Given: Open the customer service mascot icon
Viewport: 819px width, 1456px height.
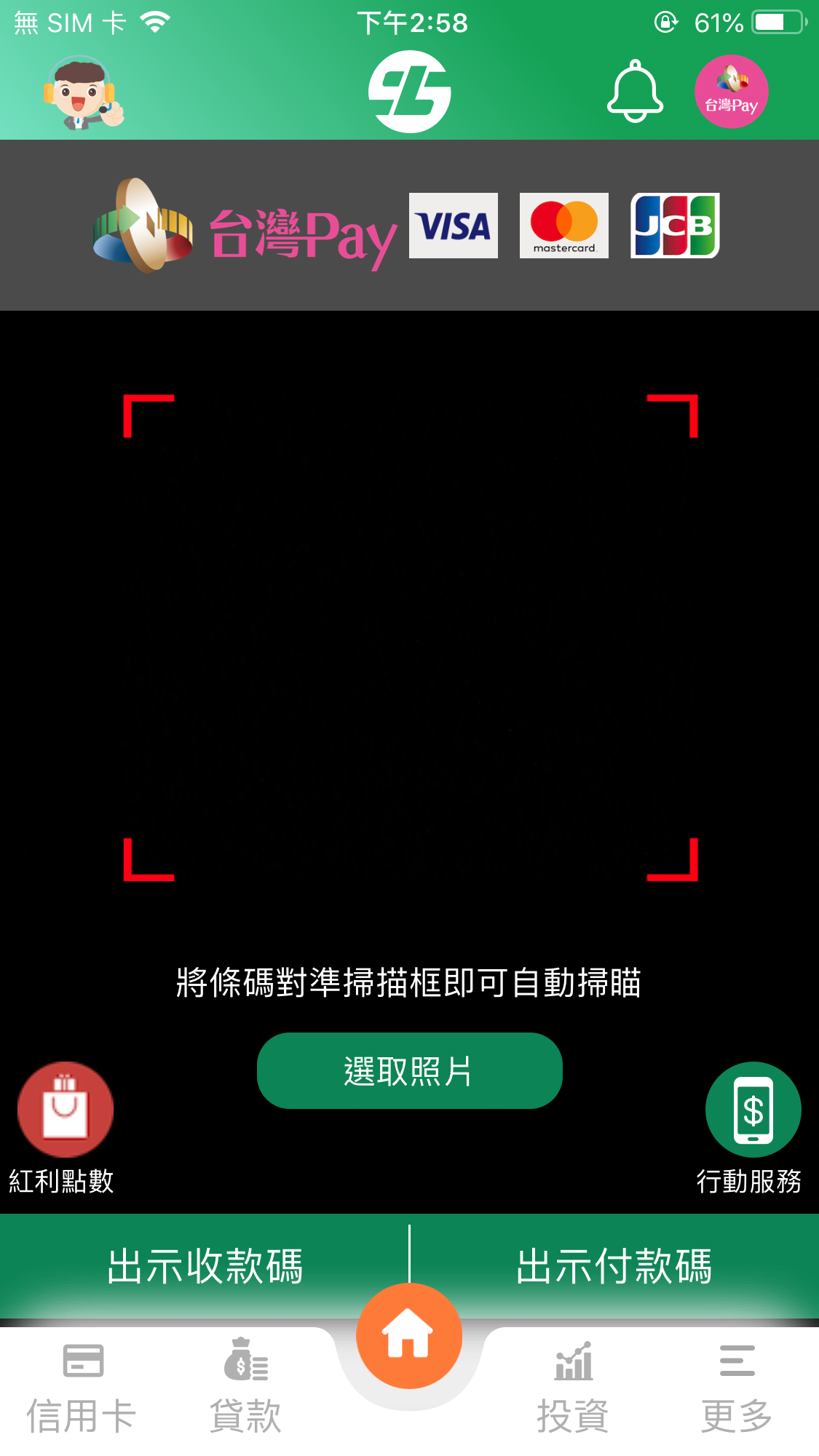Looking at the screenshot, I should click(x=83, y=93).
